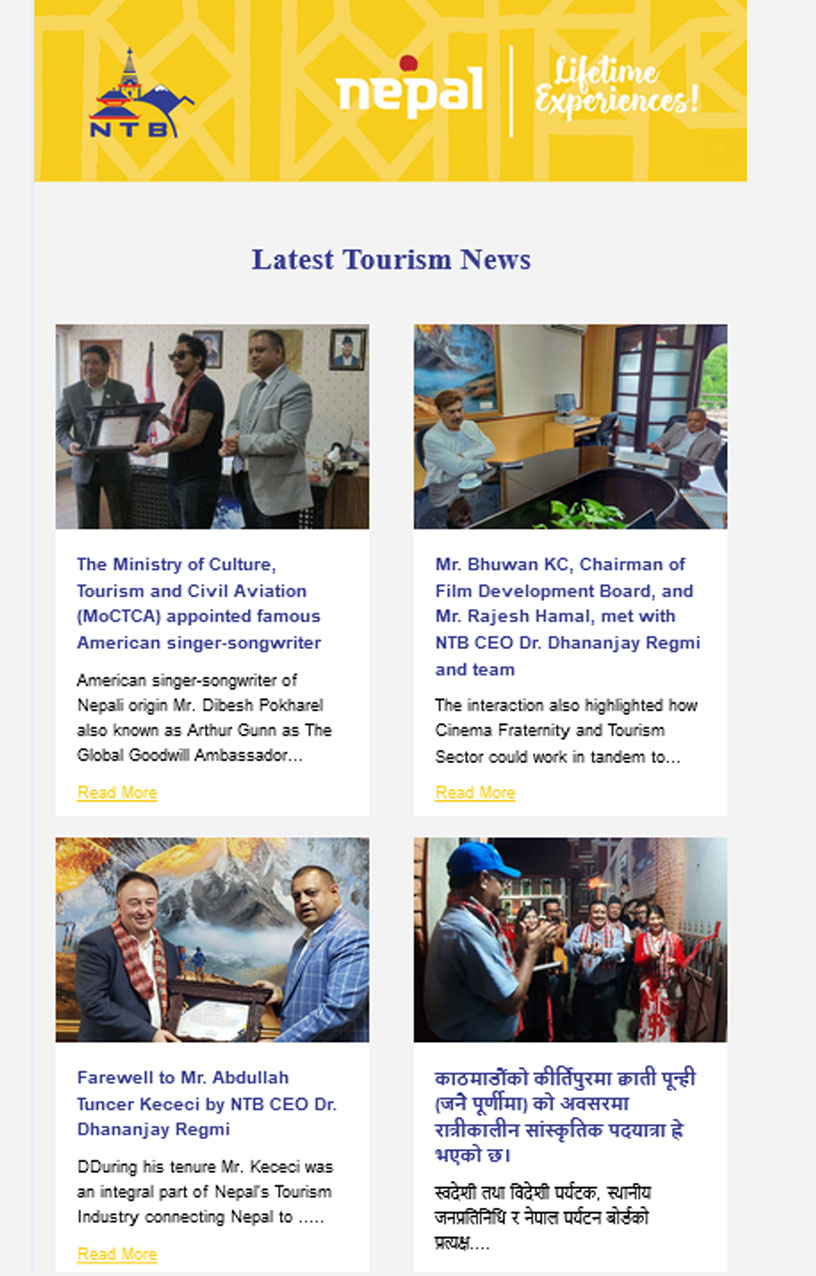
Task: Open Read More under Bhuwan KC article
Action: click(475, 793)
